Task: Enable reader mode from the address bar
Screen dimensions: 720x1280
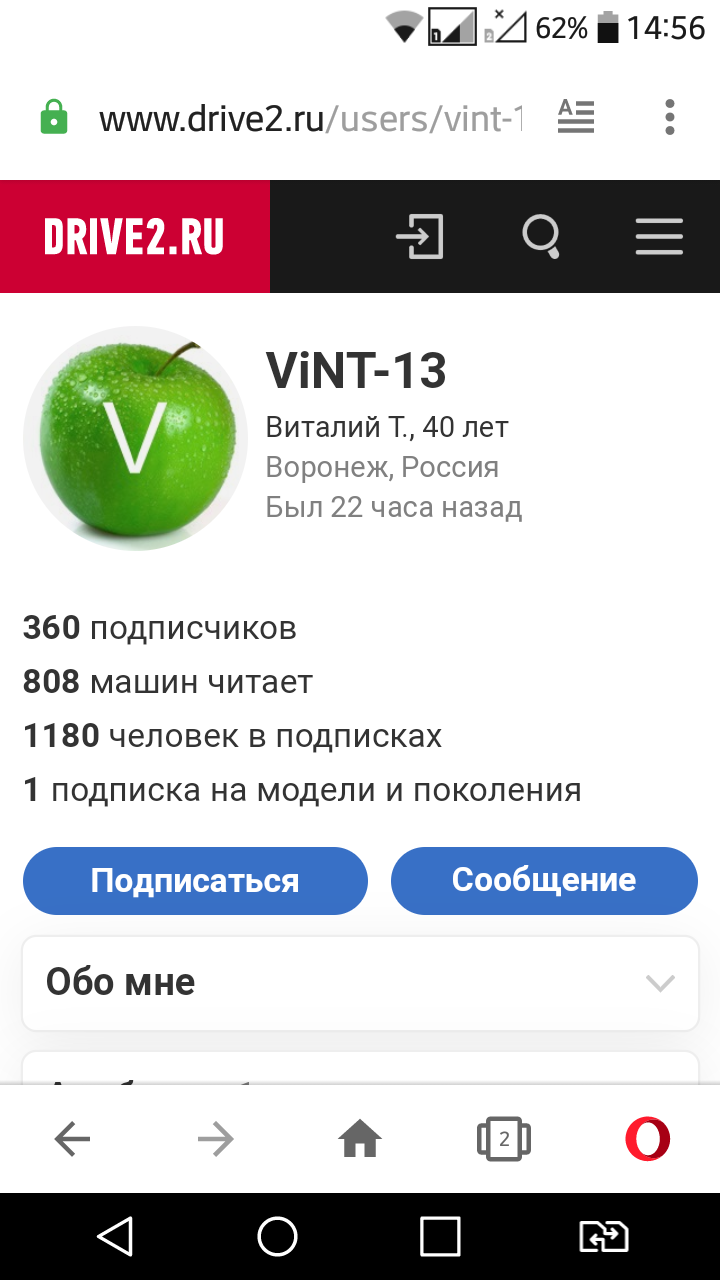Action: click(x=576, y=117)
